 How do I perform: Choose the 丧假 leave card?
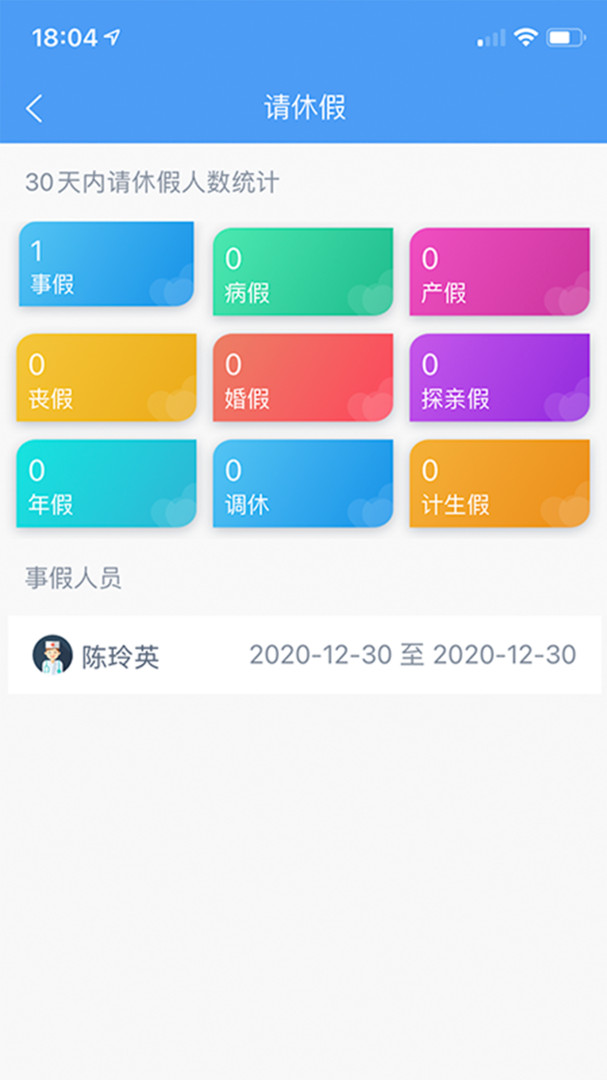pyautogui.click(x=106, y=378)
